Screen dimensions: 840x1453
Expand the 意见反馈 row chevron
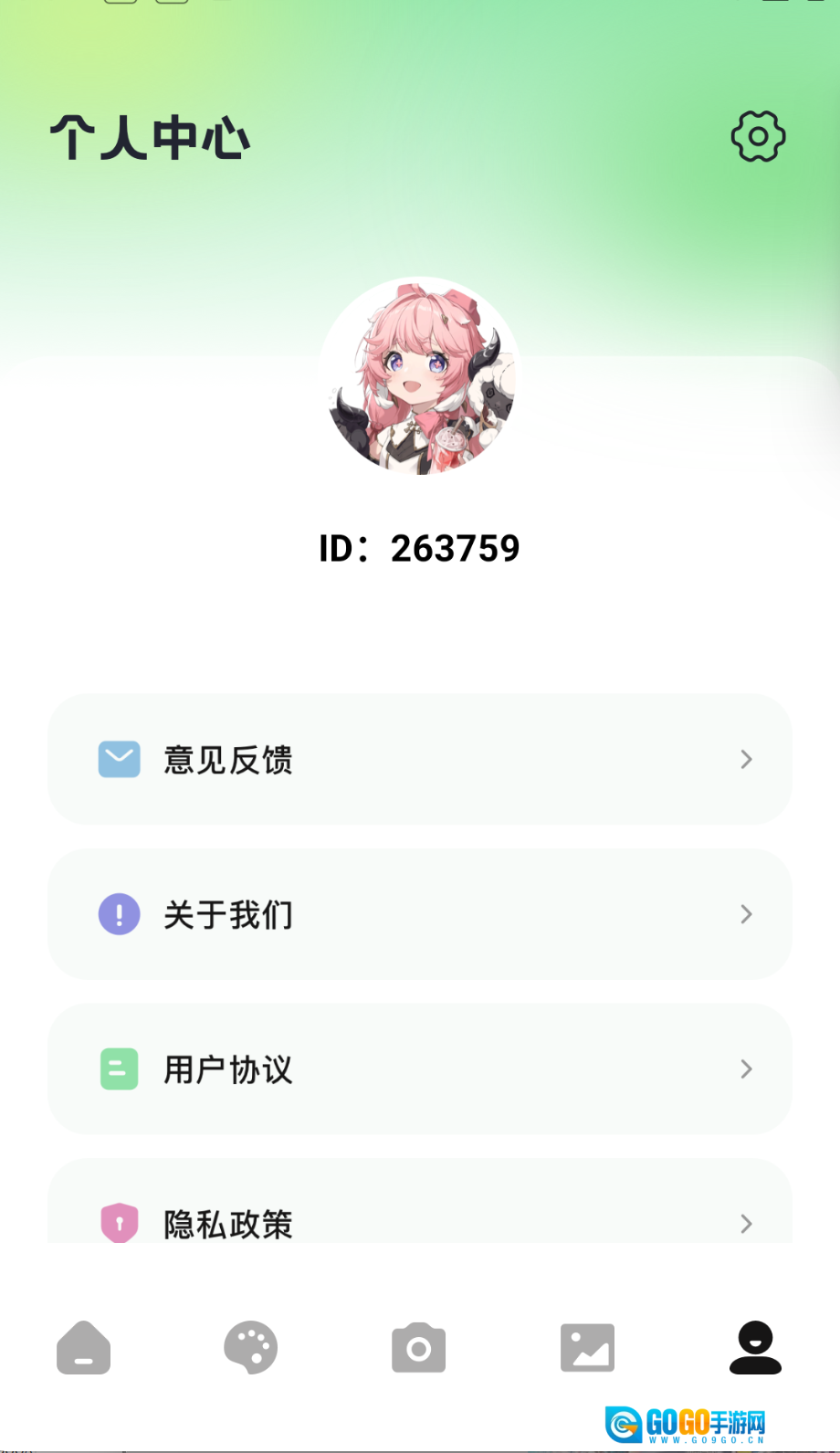point(746,759)
